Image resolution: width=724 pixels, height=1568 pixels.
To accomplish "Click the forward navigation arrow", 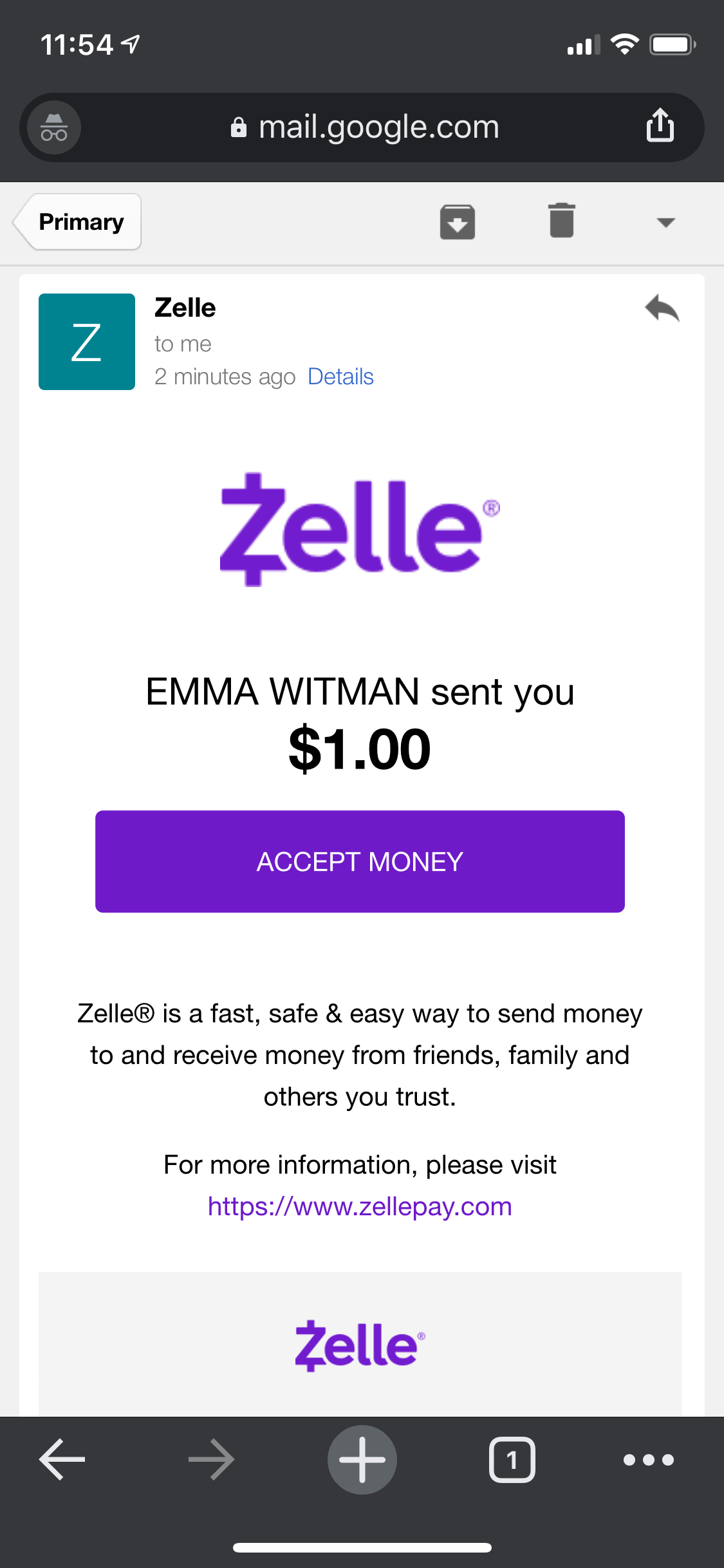I will pos(212,1459).
